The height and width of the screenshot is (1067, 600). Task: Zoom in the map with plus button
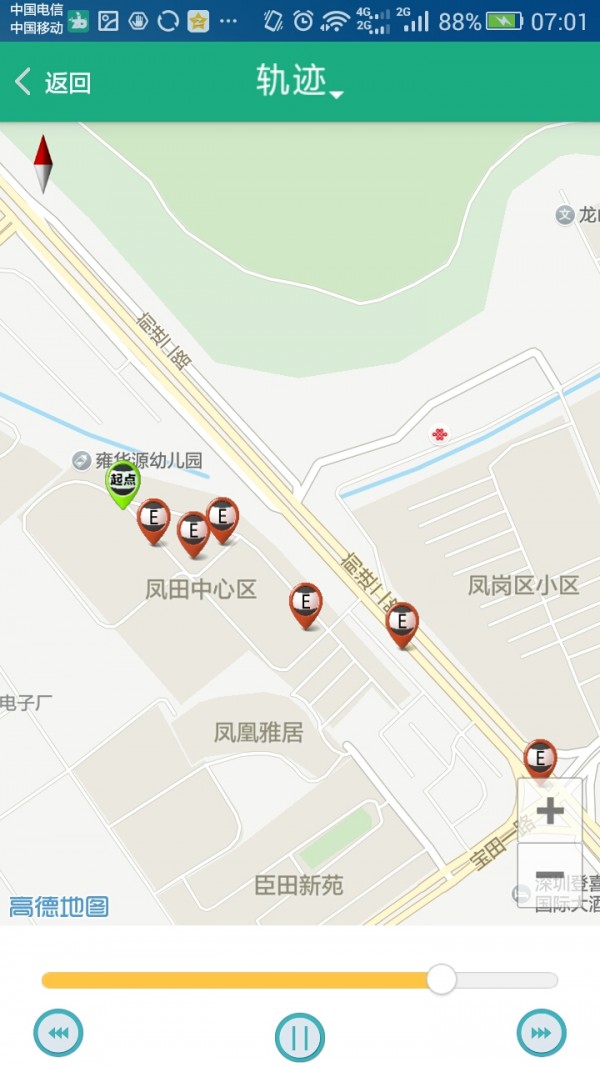tap(550, 810)
